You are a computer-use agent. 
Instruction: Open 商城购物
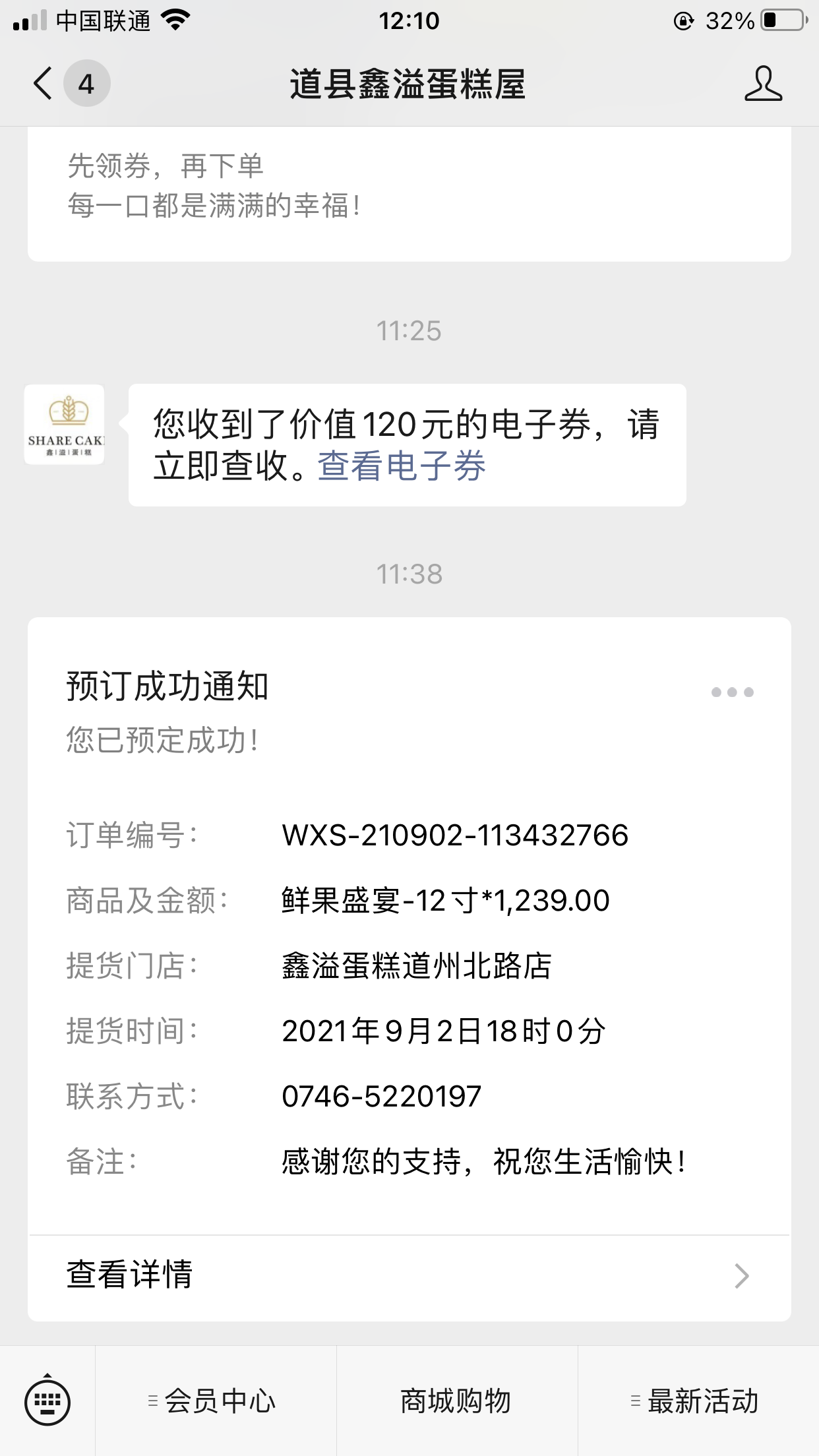457,1401
